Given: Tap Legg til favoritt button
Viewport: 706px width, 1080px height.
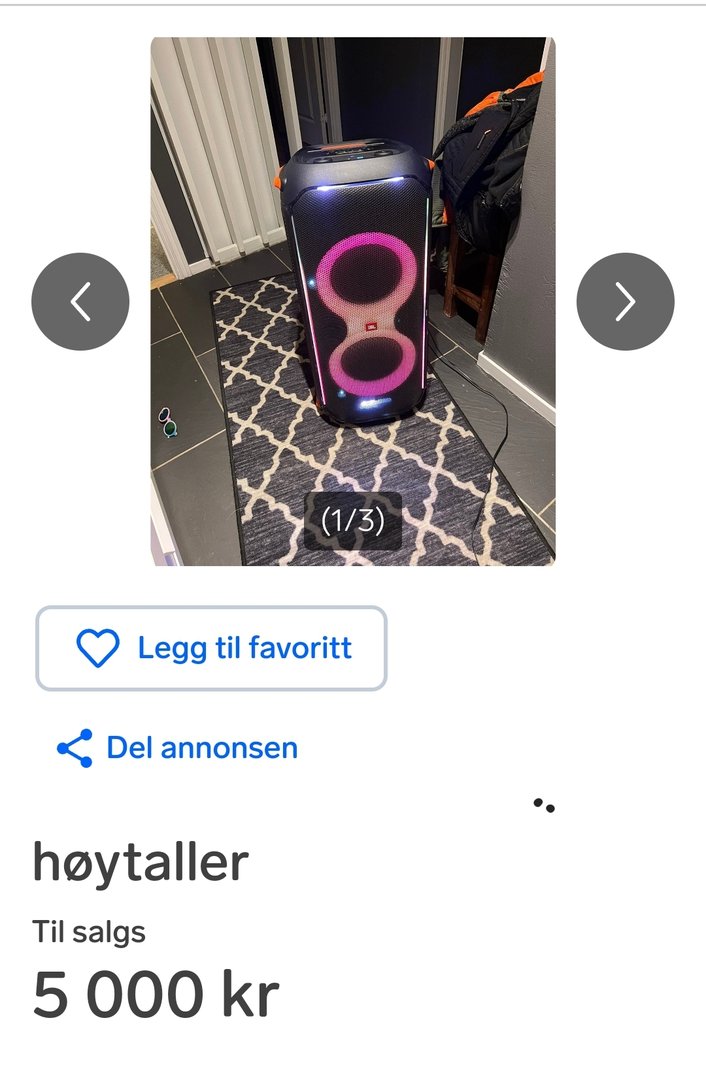Looking at the screenshot, I should 211,648.
